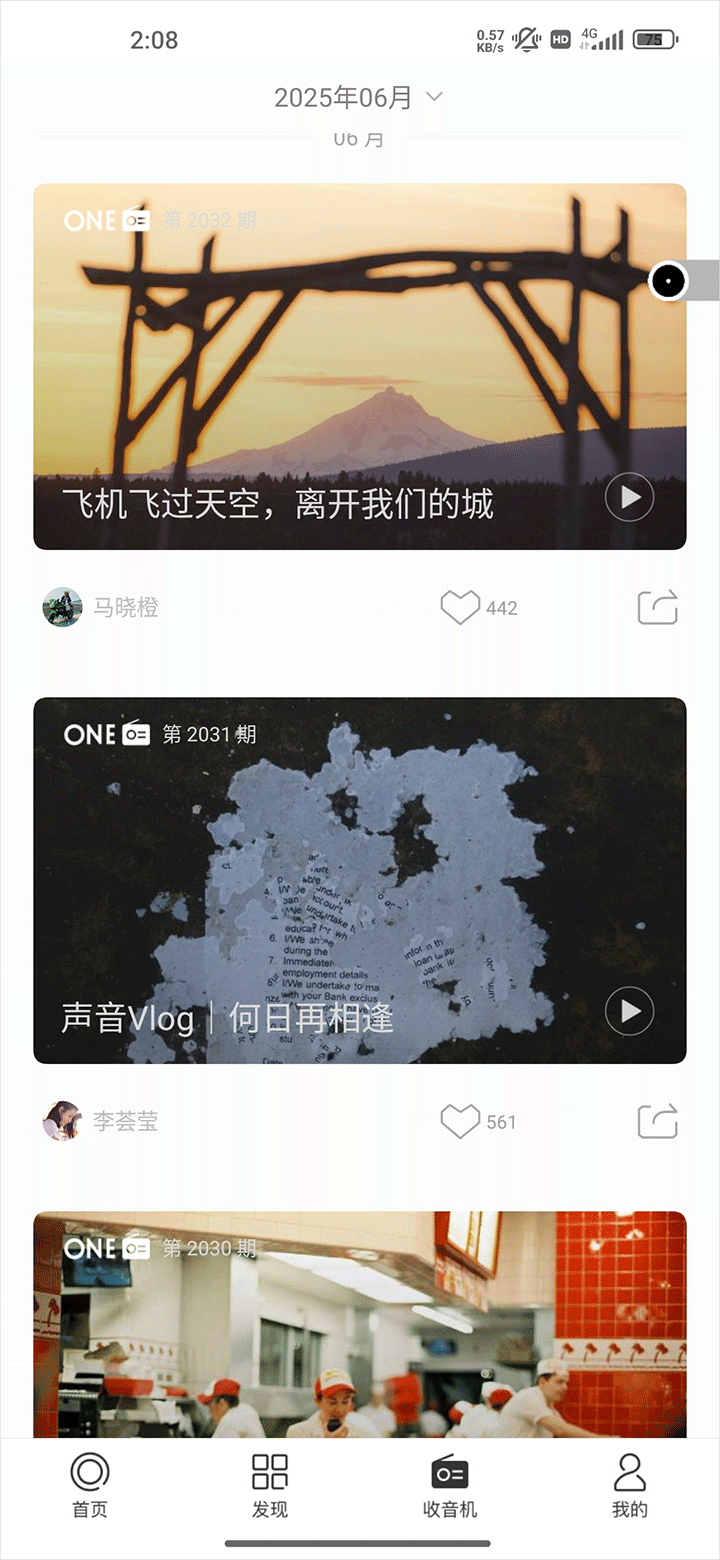Open the floating player disc button
Viewport: 720px width, 1560px height.
[669, 281]
